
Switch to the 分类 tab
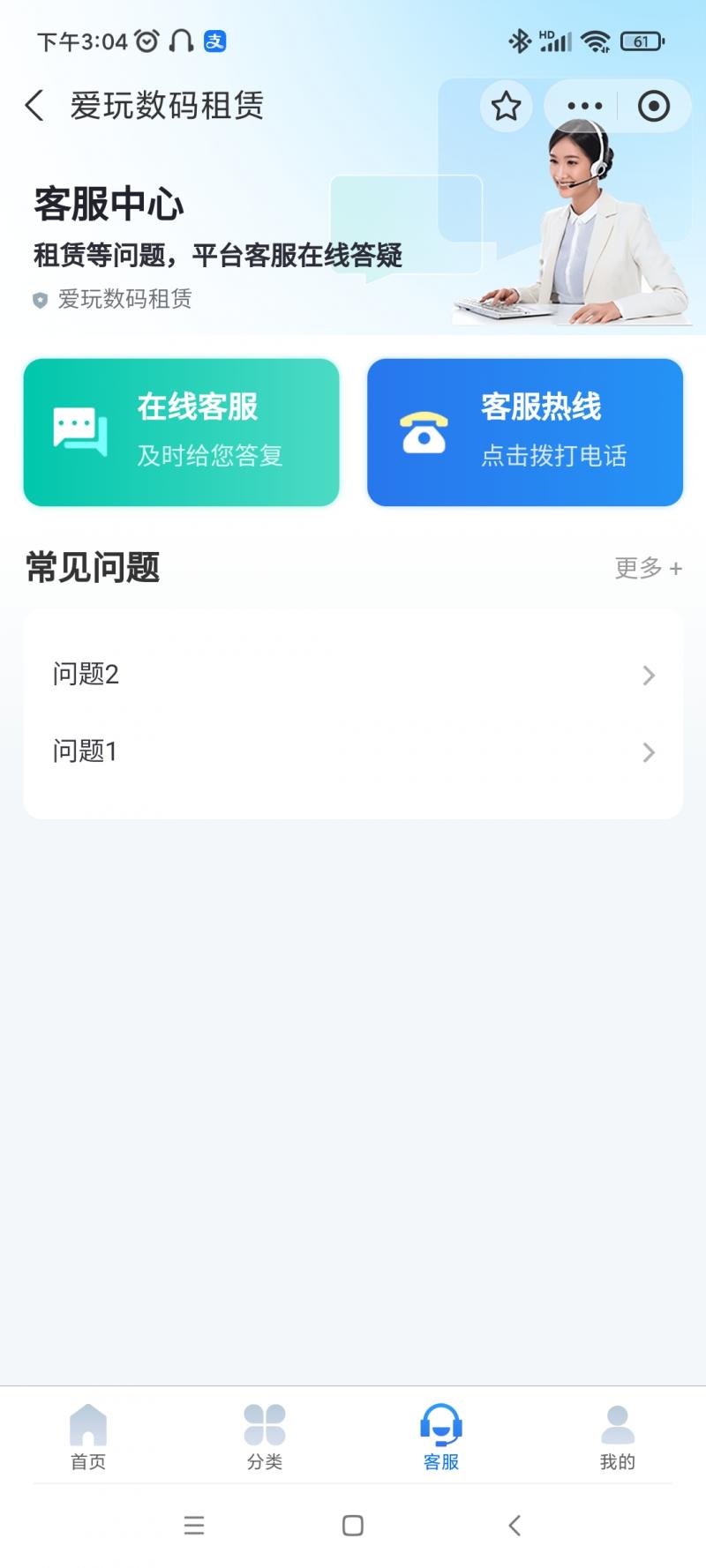(x=265, y=1437)
